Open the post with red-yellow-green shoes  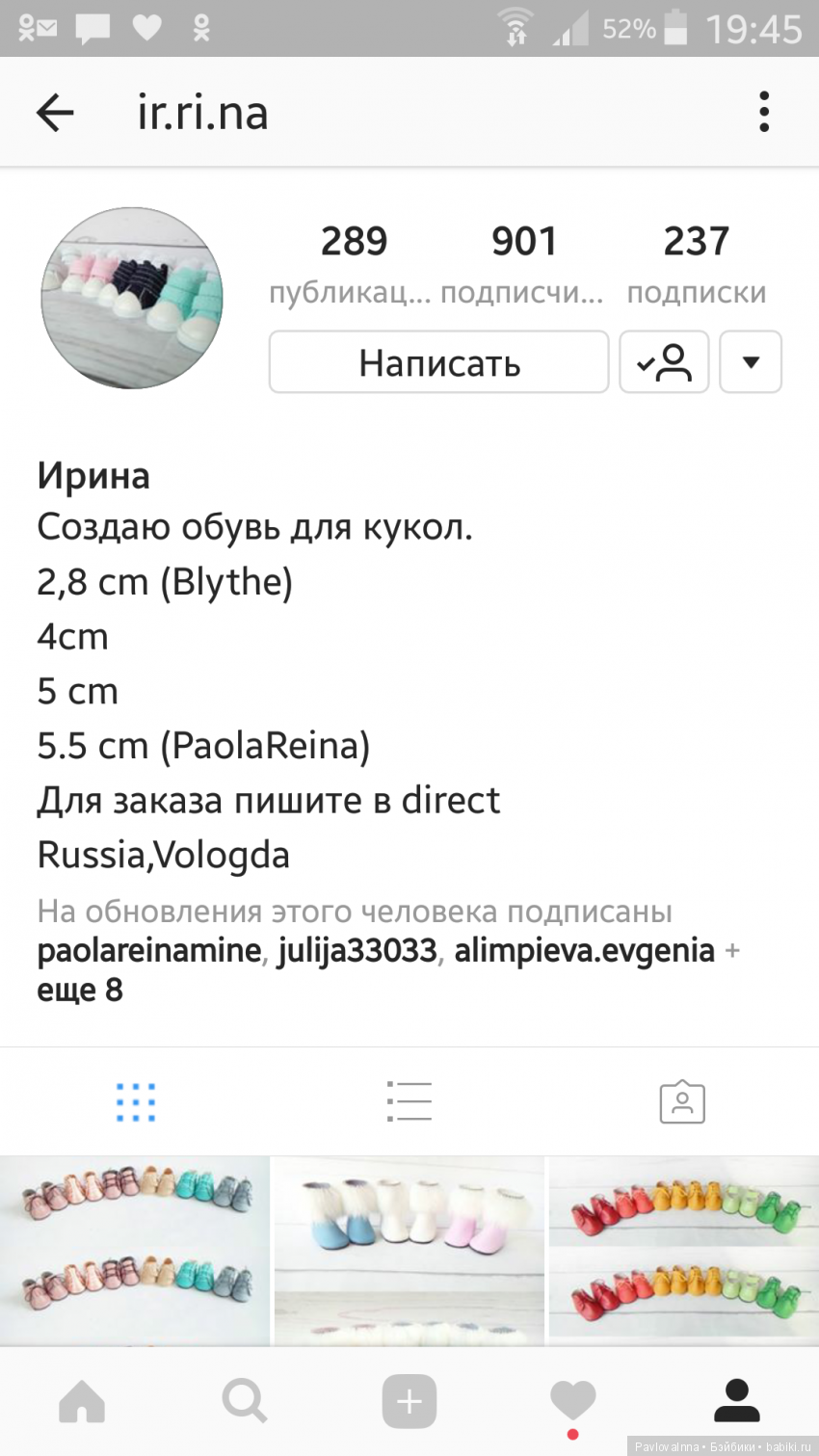point(682,1250)
